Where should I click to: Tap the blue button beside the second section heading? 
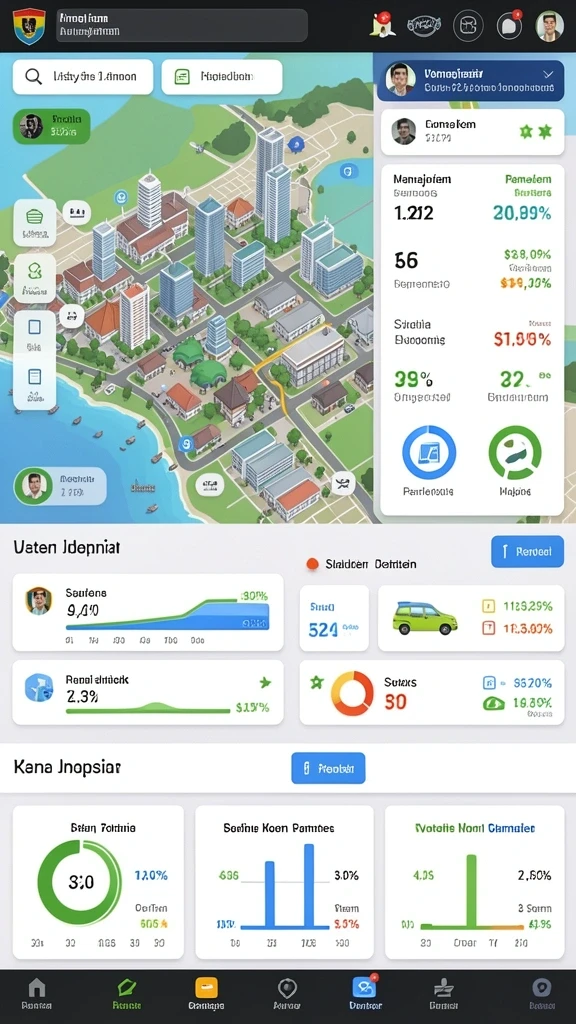[x=328, y=768]
